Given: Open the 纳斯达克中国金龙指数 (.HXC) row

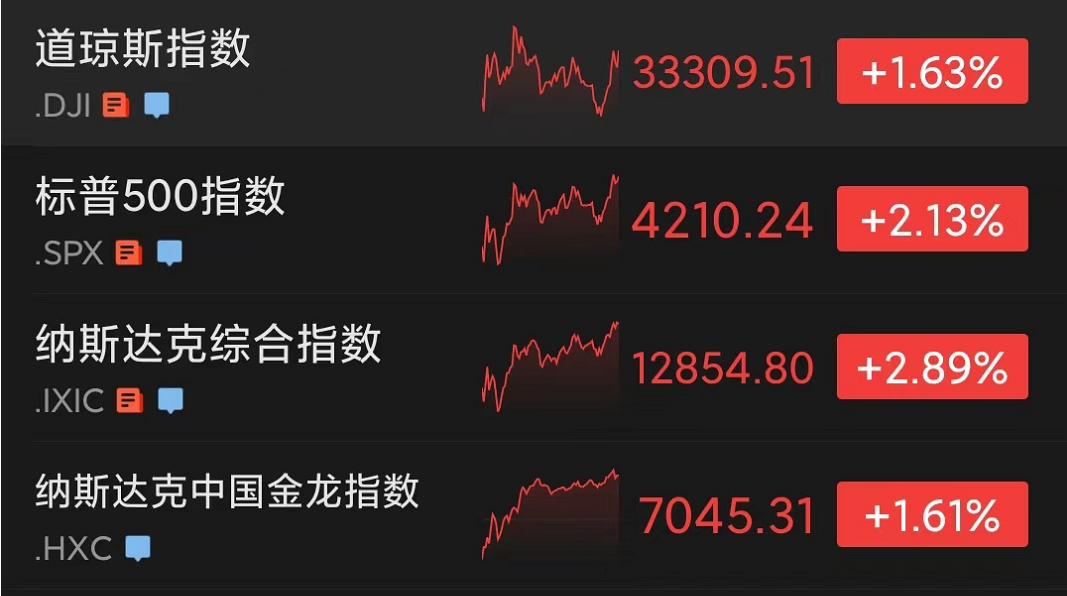Looking at the screenshot, I should point(227,492).
